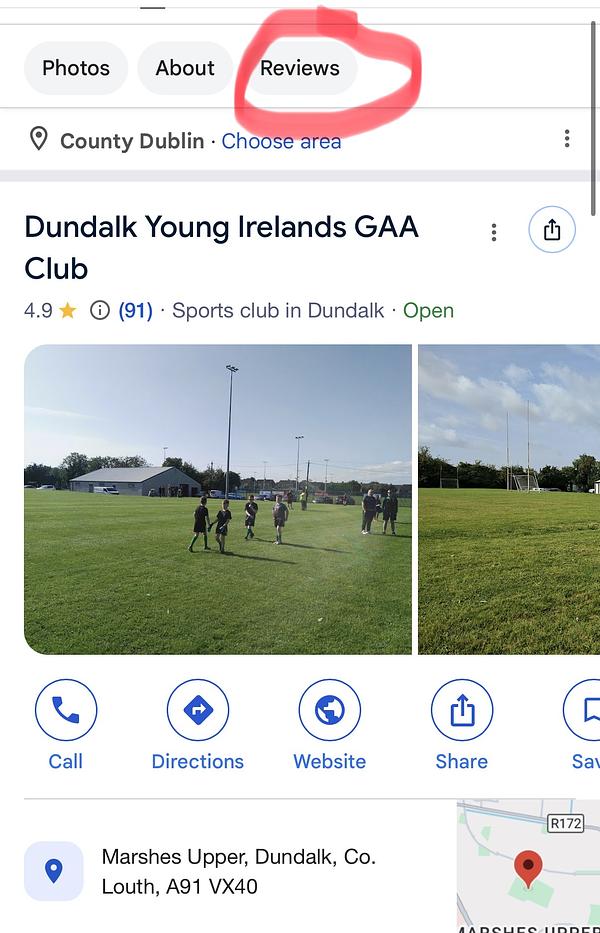Tap the Share button under the photos

[462, 725]
